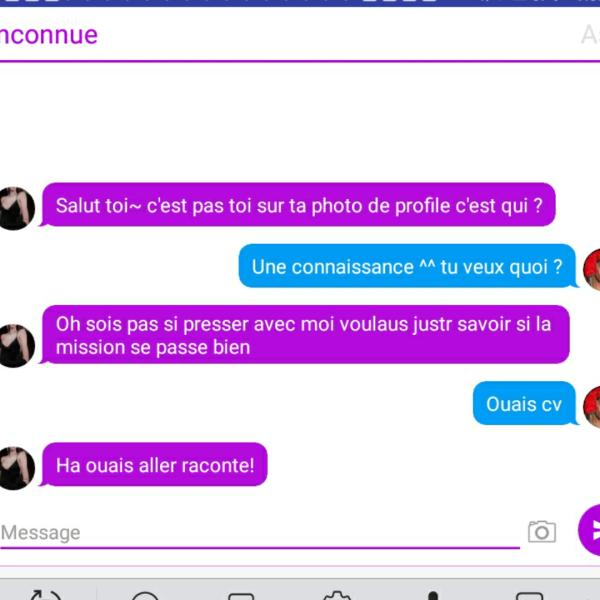The width and height of the screenshot is (600, 600).
Task: Send the message with the purple button
Action: [590, 530]
